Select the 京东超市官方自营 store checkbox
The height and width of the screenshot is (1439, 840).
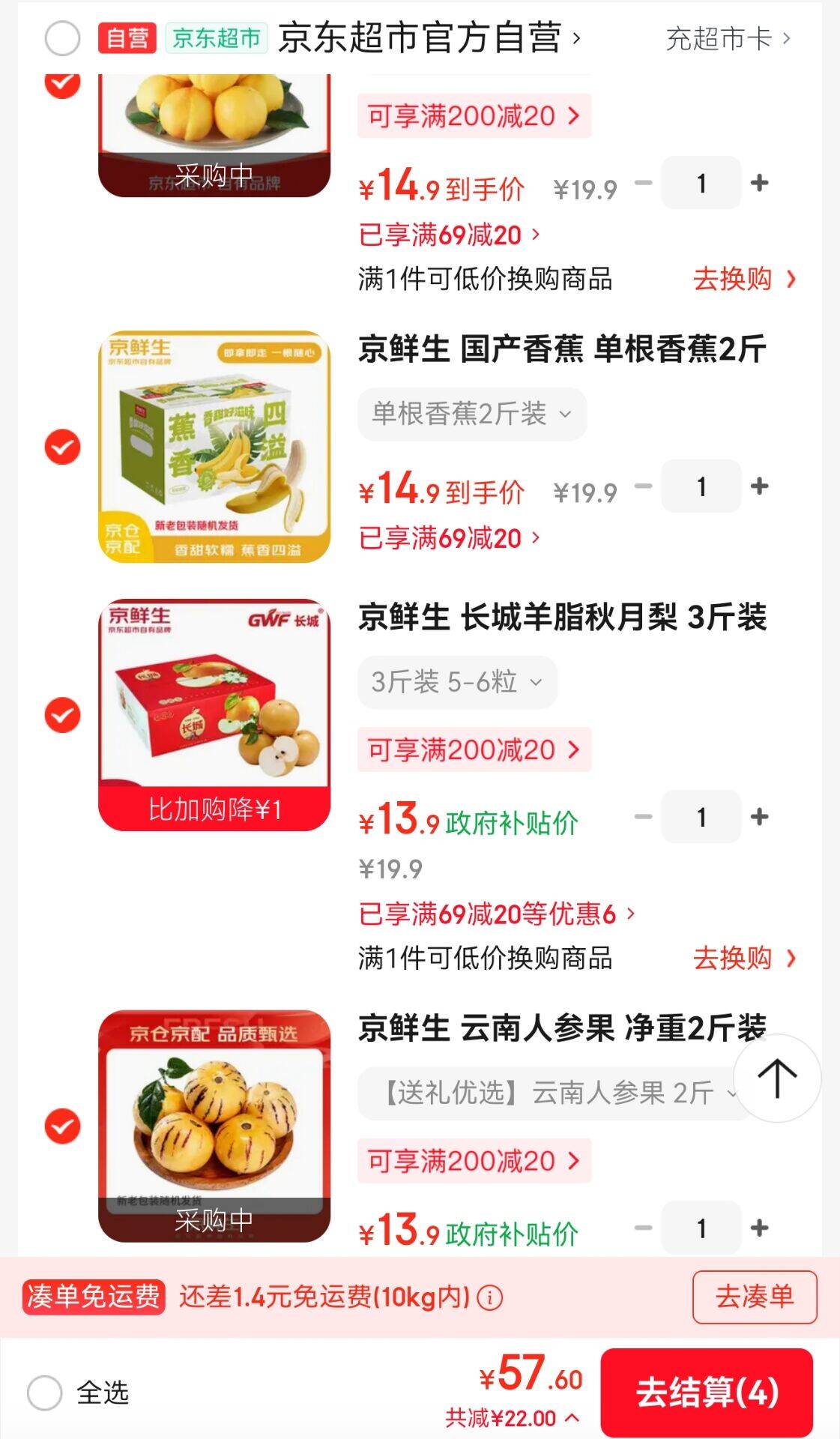pos(62,38)
